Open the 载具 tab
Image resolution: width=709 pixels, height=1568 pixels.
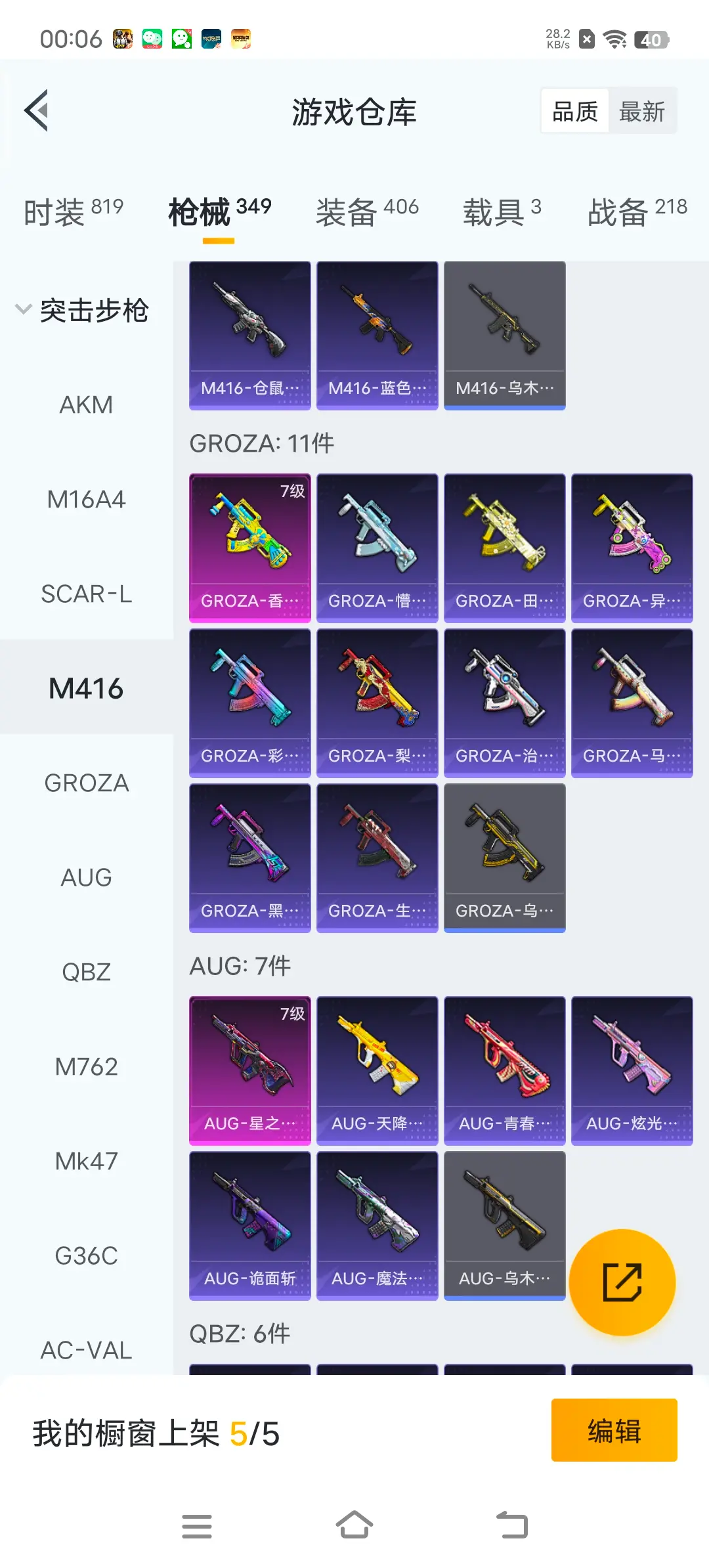[x=502, y=212]
